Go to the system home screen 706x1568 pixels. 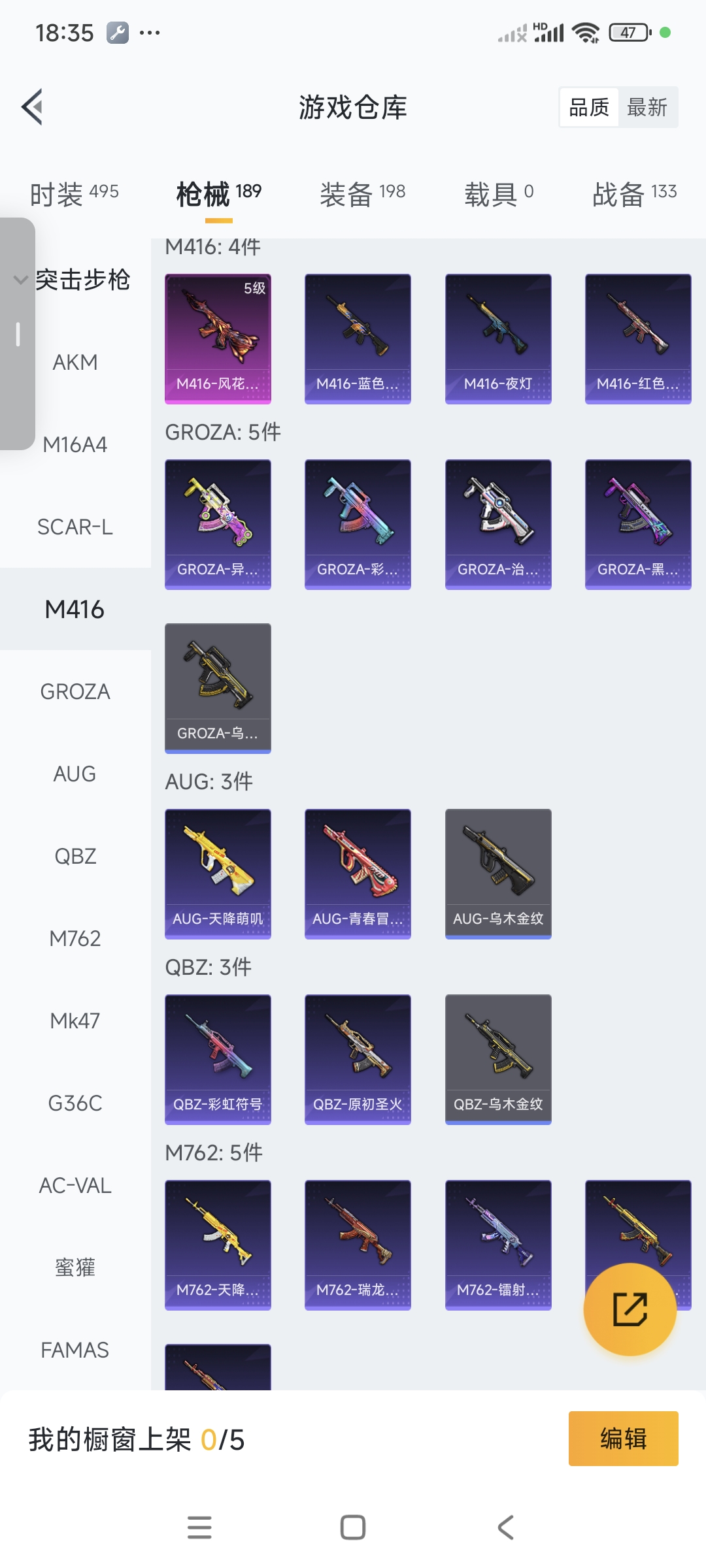pyautogui.click(x=353, y=1527)
